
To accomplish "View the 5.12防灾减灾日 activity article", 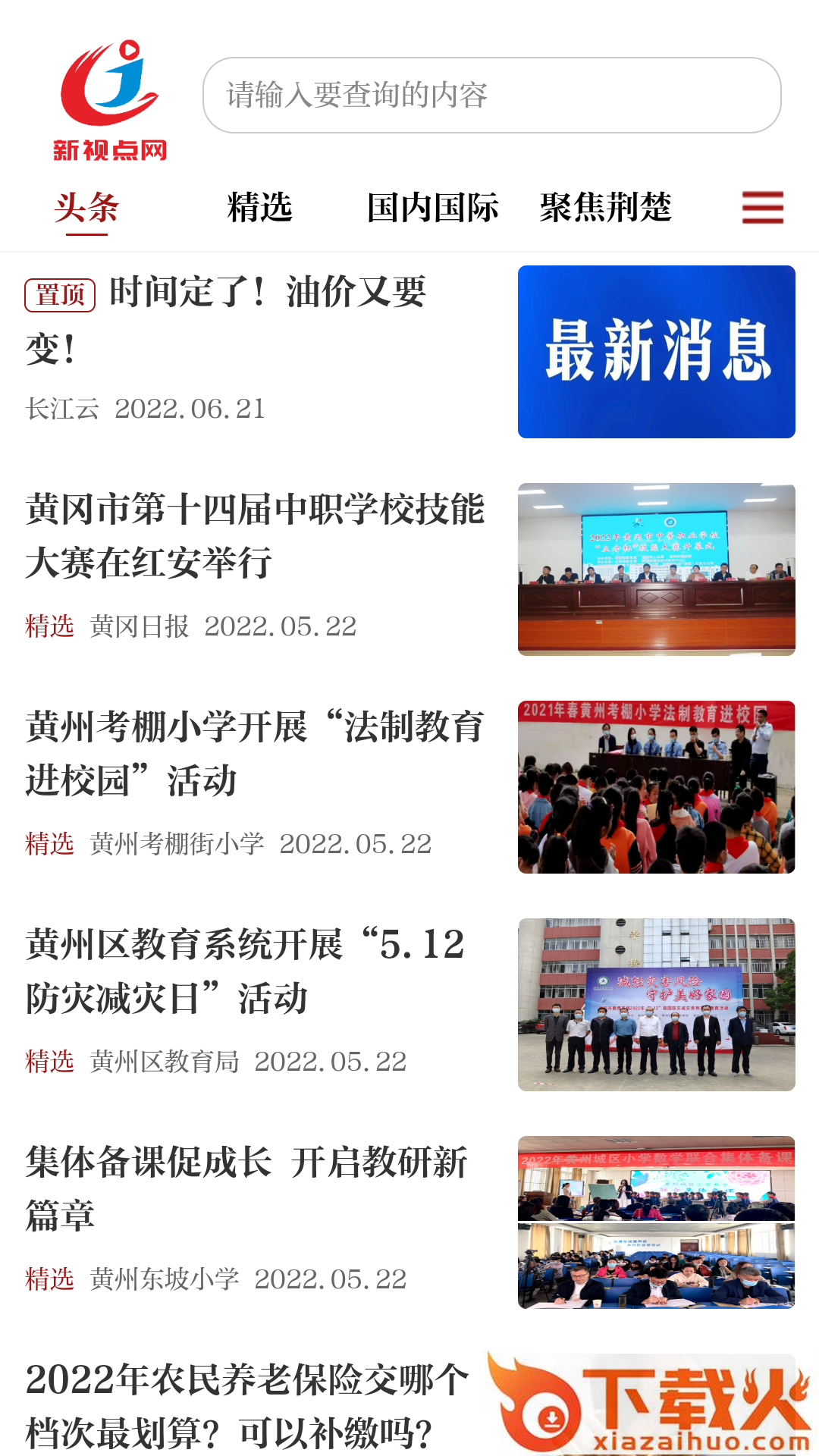I will point(246,971).
